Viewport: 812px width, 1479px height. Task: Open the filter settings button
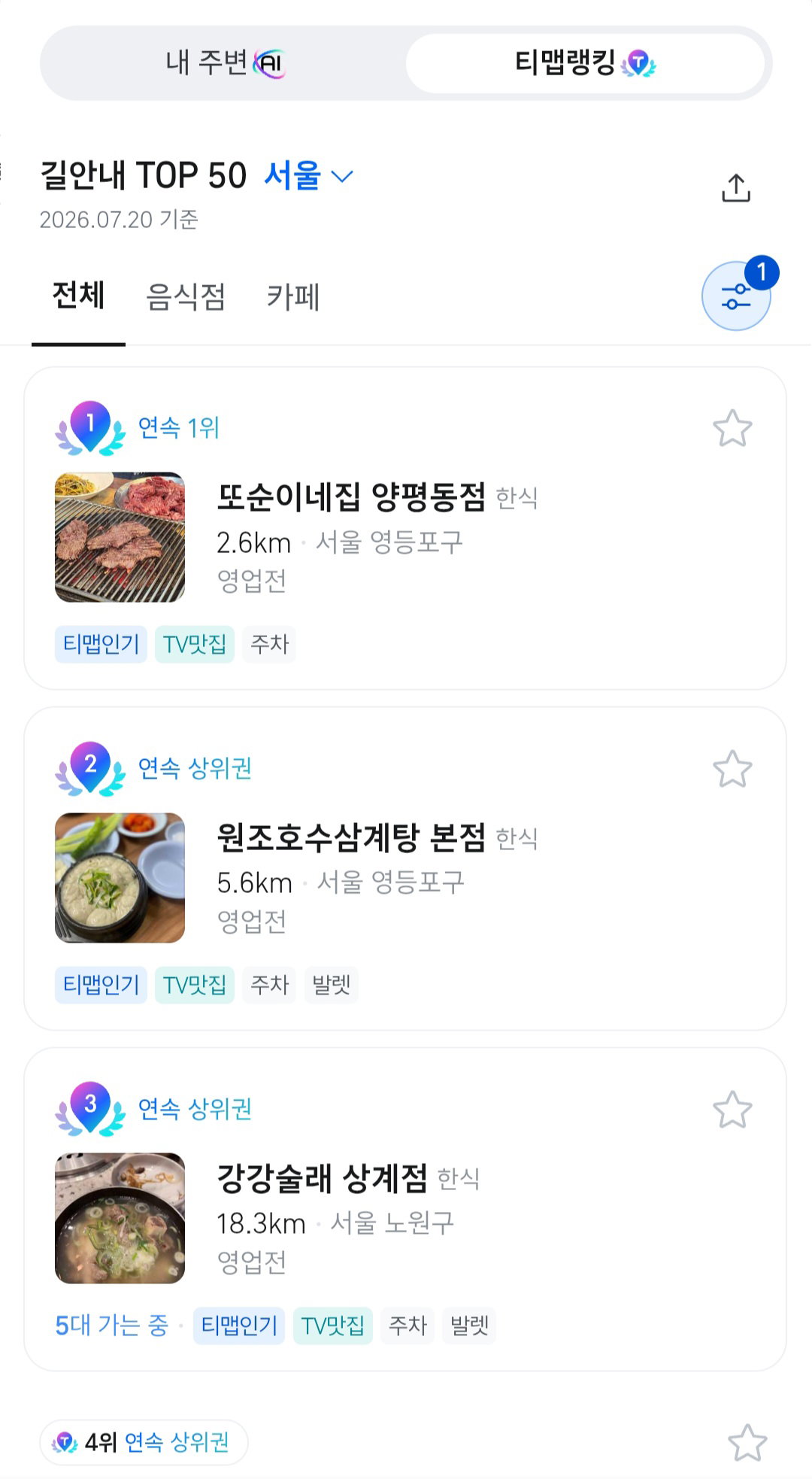pyautogui.click(x=736, y=296)
